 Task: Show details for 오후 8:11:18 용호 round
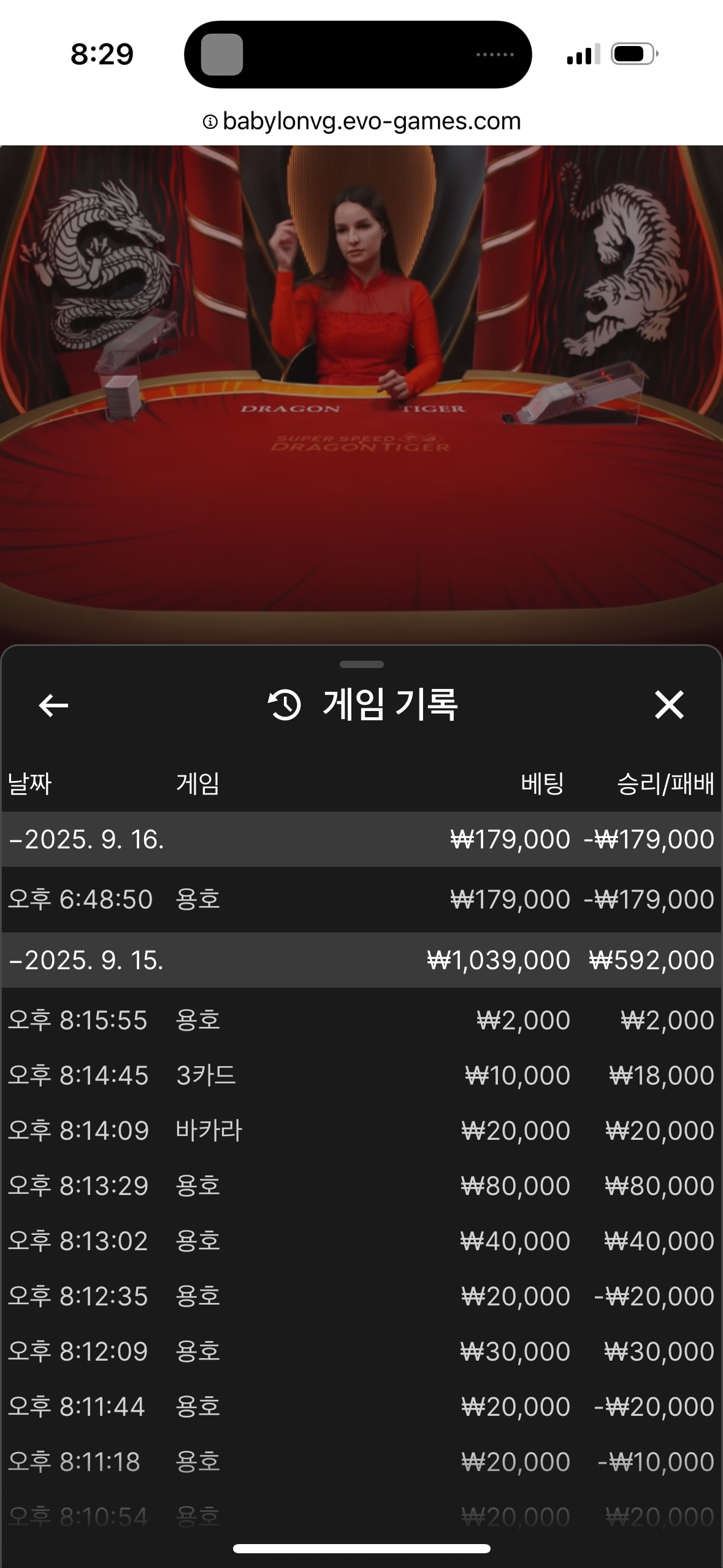(x=361, y=1462)
